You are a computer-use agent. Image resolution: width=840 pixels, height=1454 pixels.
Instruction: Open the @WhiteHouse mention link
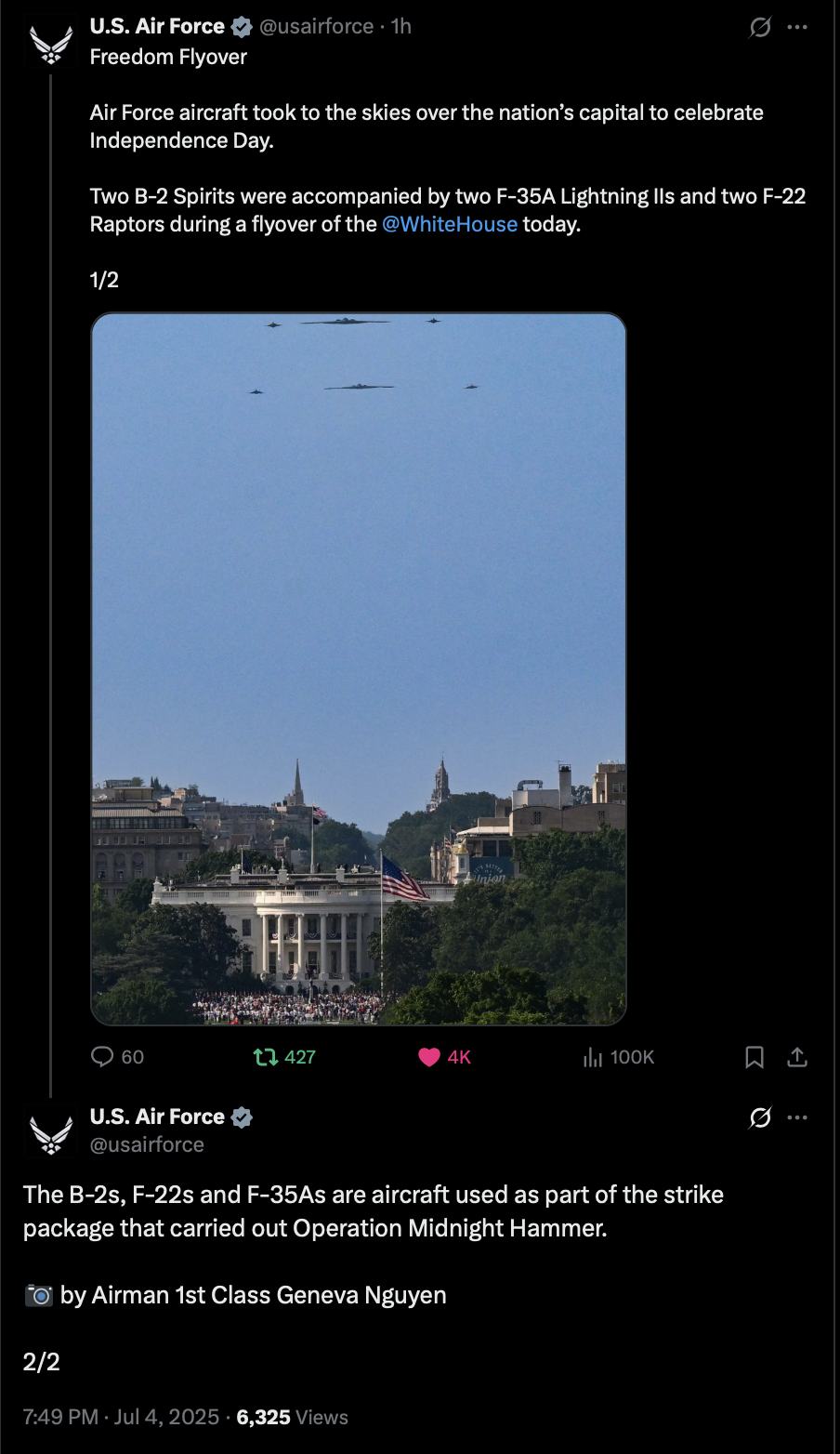click(450, 224)
